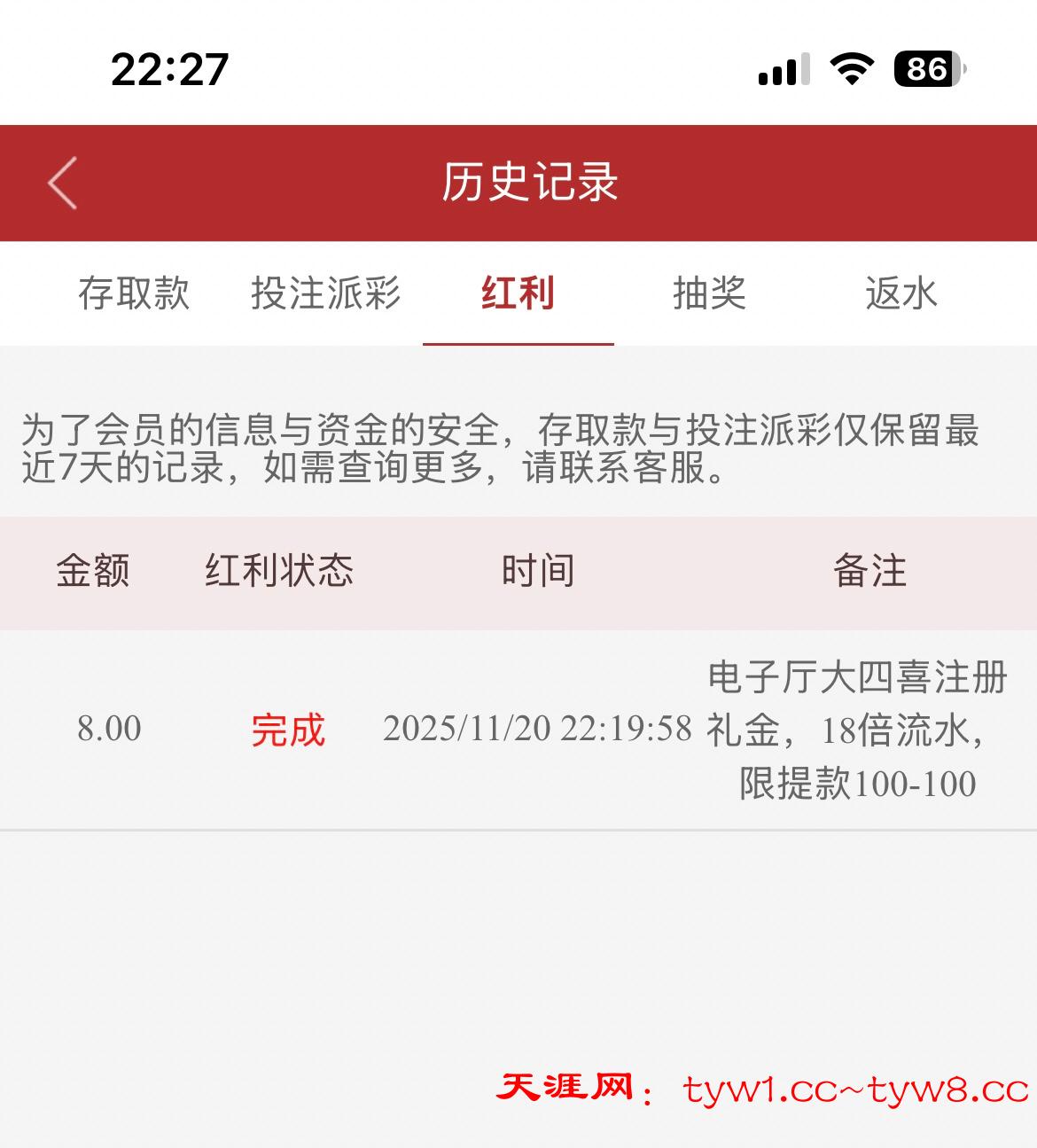The image size is (1037, 1148).
Task: Switch to the 存取款 tab
Action: coord(134,293)
